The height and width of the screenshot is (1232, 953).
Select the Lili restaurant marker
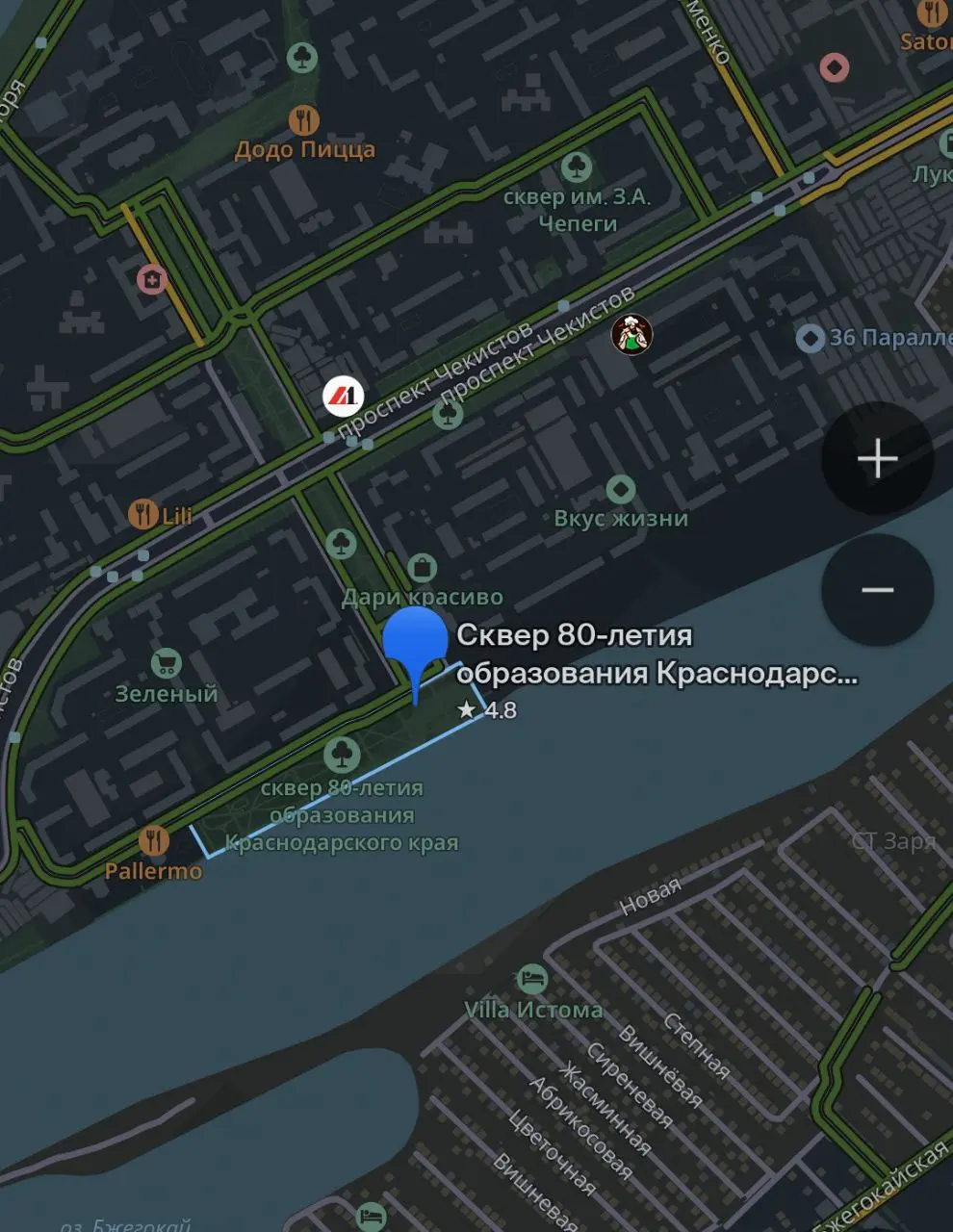click(143, 514)
